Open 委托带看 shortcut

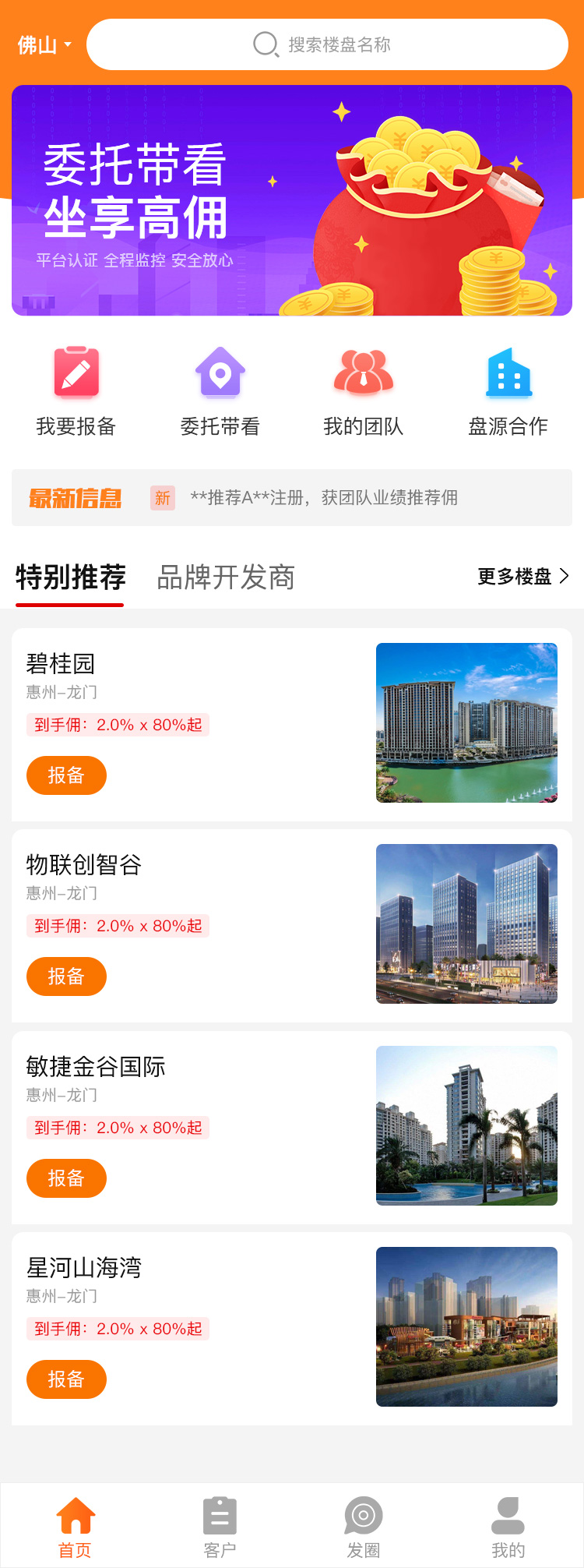(220, 391)
